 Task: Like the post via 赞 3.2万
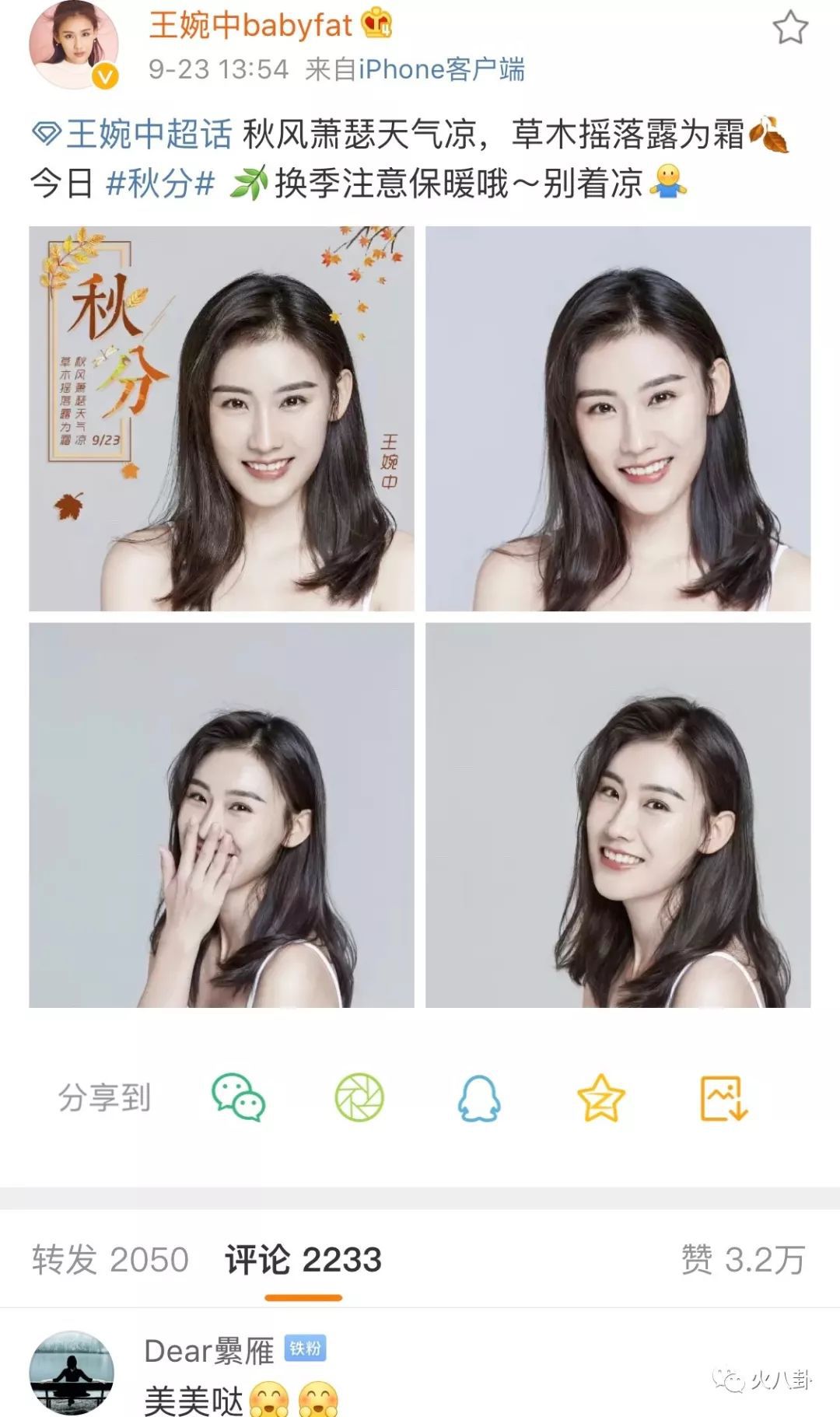(x=743, y=1260)
